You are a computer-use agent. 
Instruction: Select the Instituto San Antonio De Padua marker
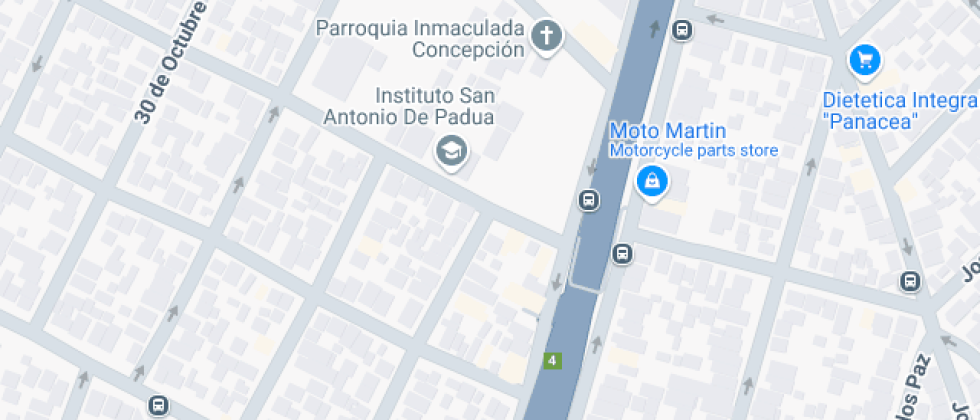(451, 152)
